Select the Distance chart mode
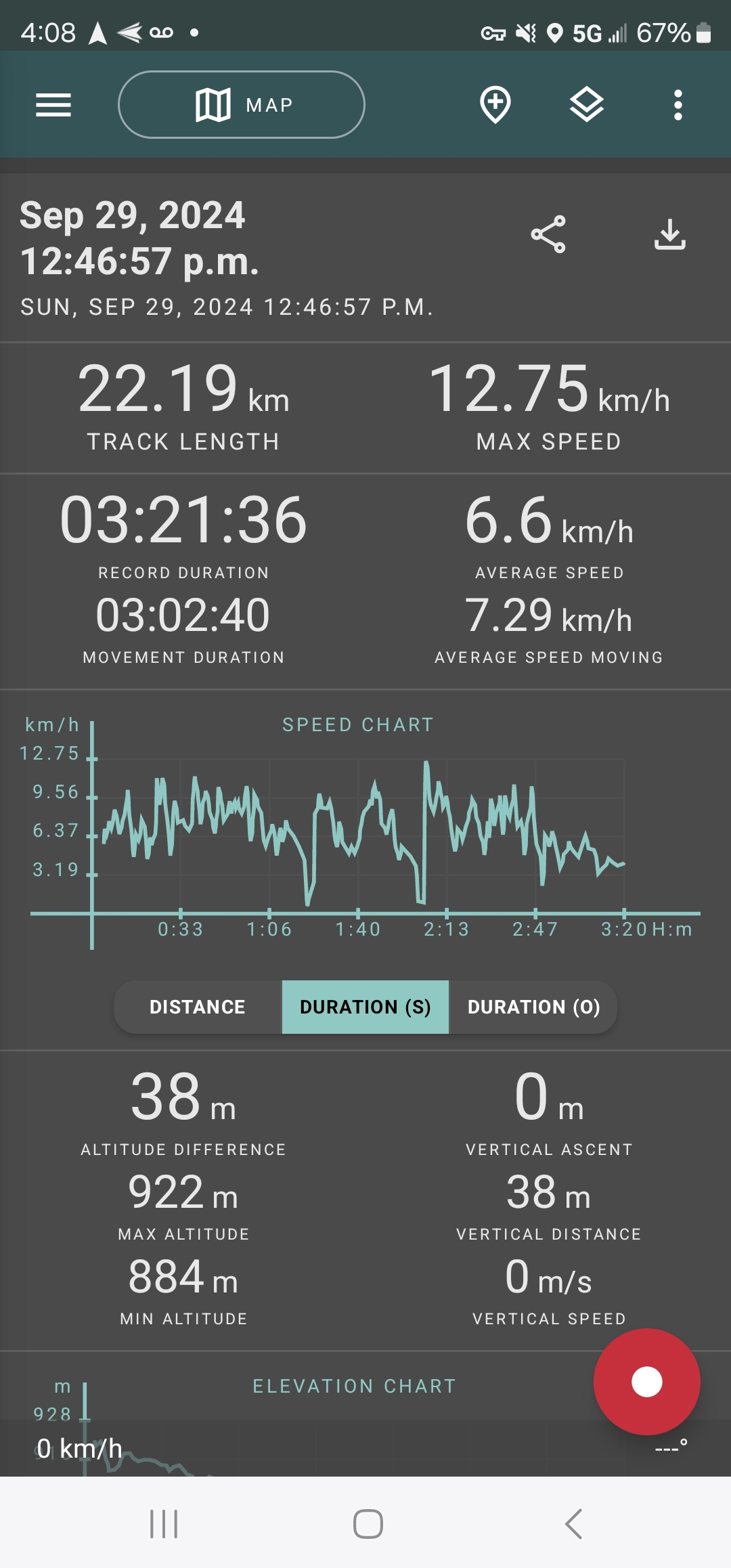731x1568 pixels. (x=198, y=1007)
